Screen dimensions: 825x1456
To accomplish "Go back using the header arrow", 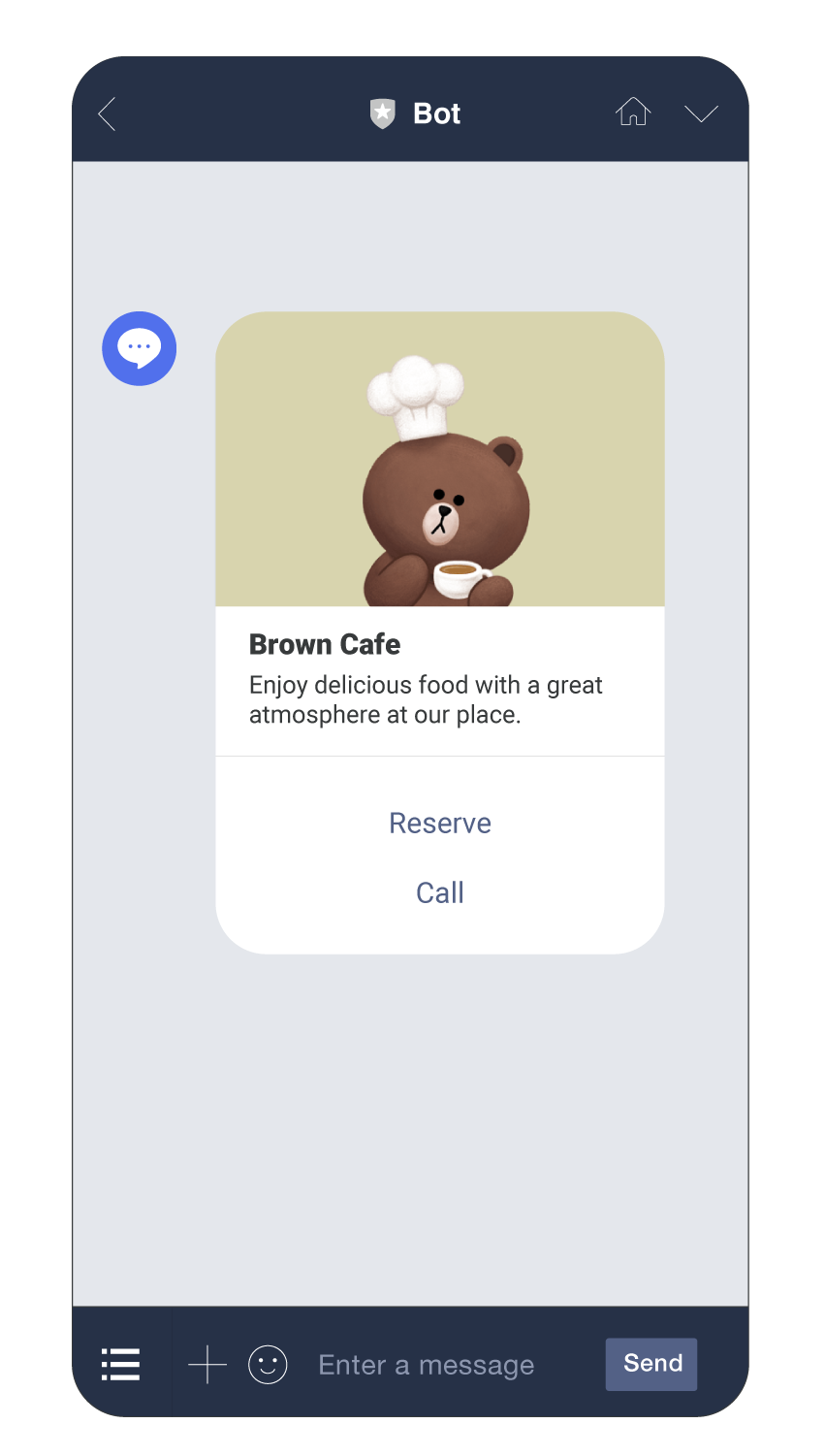I will tap(108, 113).
